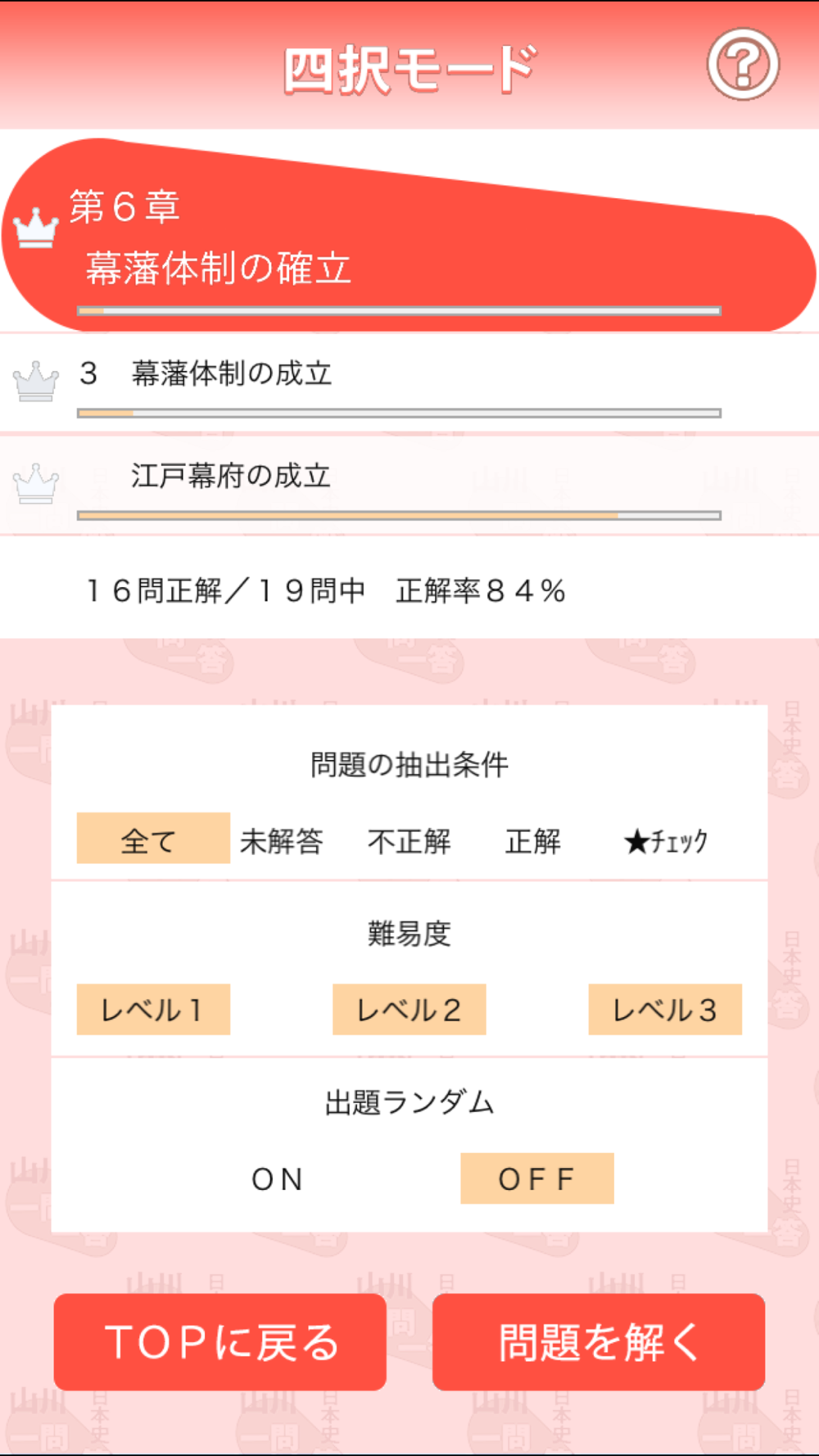Start with 問題を解く button
The width and height of the screenshot is (819, 1456).
(x=599, y=1342)
